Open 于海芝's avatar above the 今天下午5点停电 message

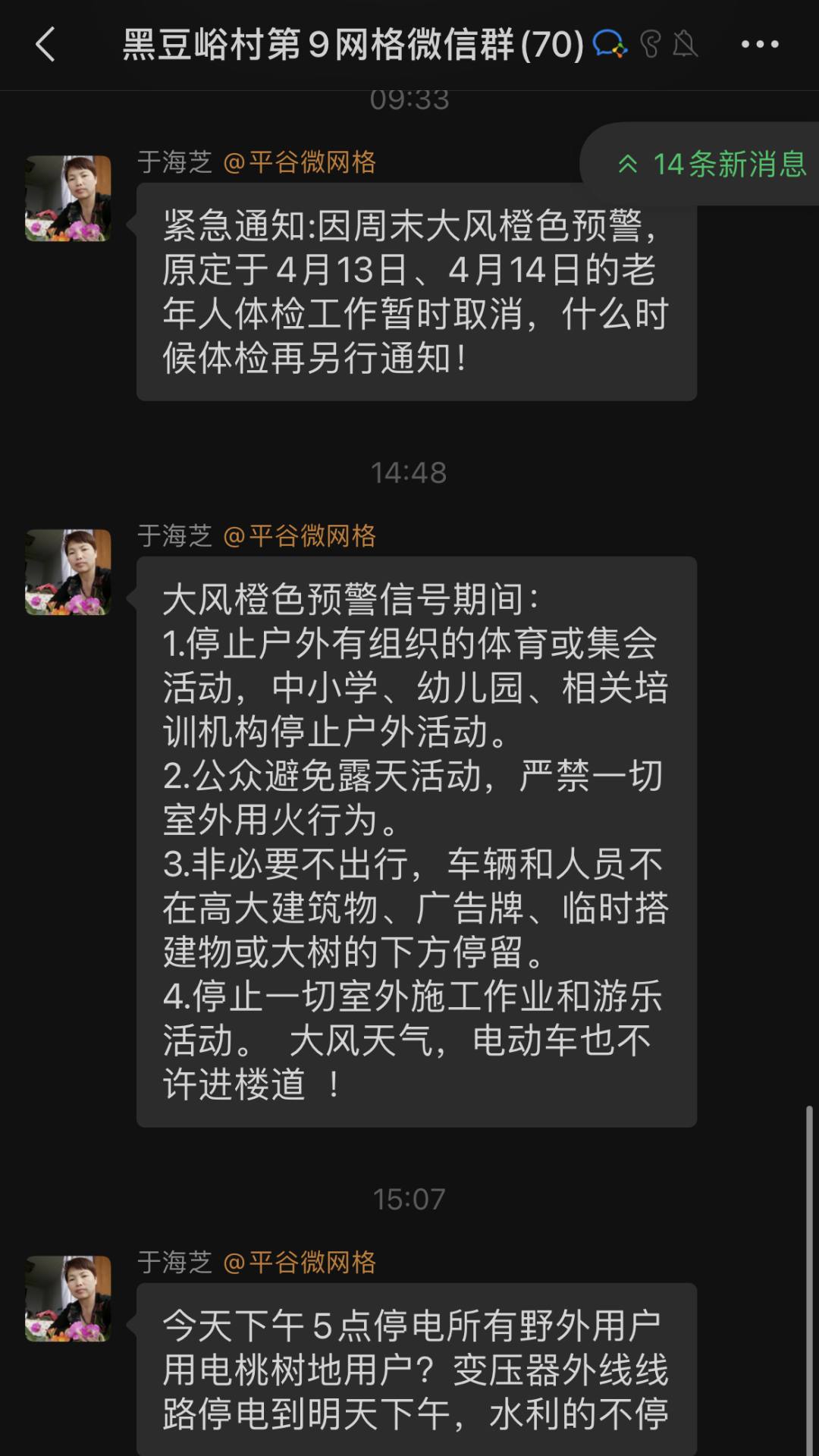point(68,1299)
